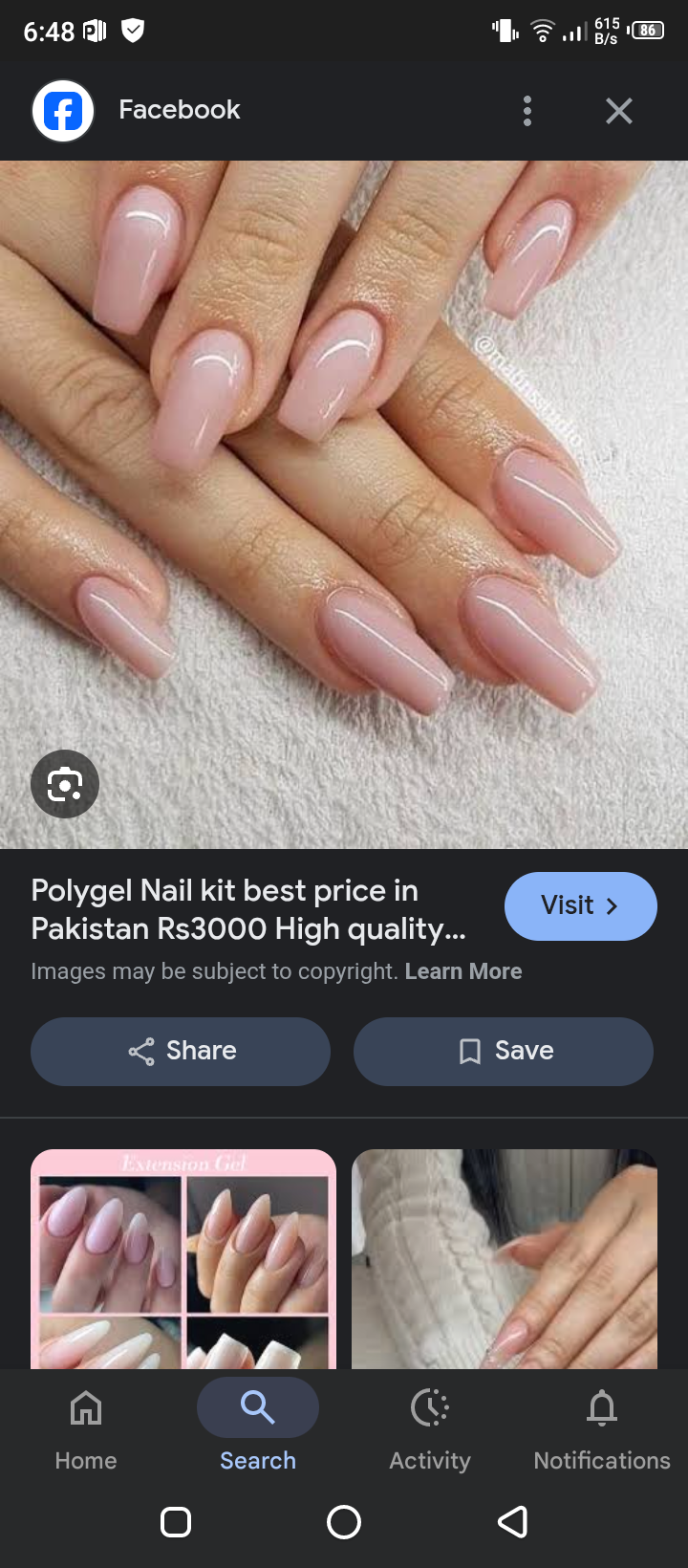Viewport: 688px width, 1568px height.
Task: Go to the Home tab
Action: tap(86, 1426)
